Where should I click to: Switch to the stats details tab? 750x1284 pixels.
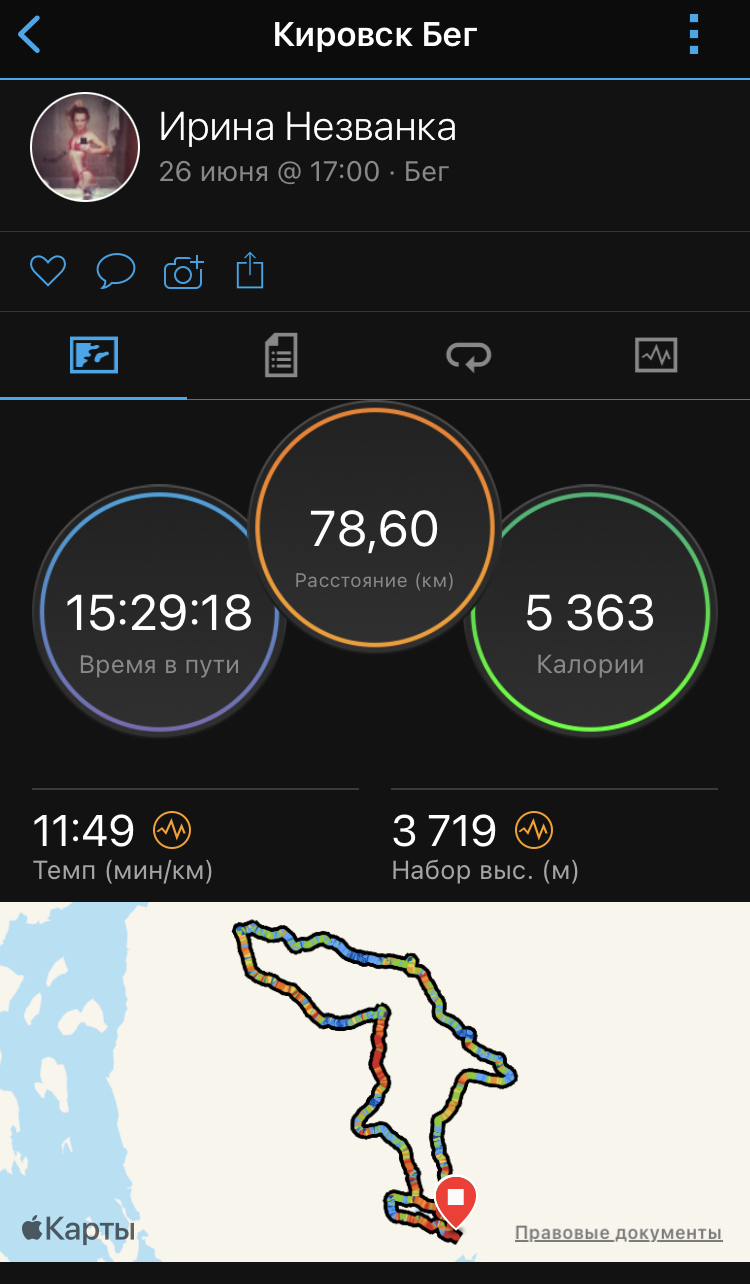(x=281, y=355)
